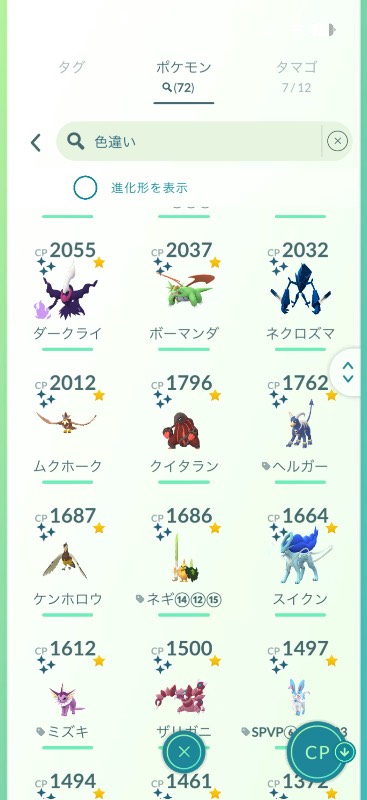The width and height of the screenshot is (367, 800).
Task: Clear the search text
Action: click(337, 141)
